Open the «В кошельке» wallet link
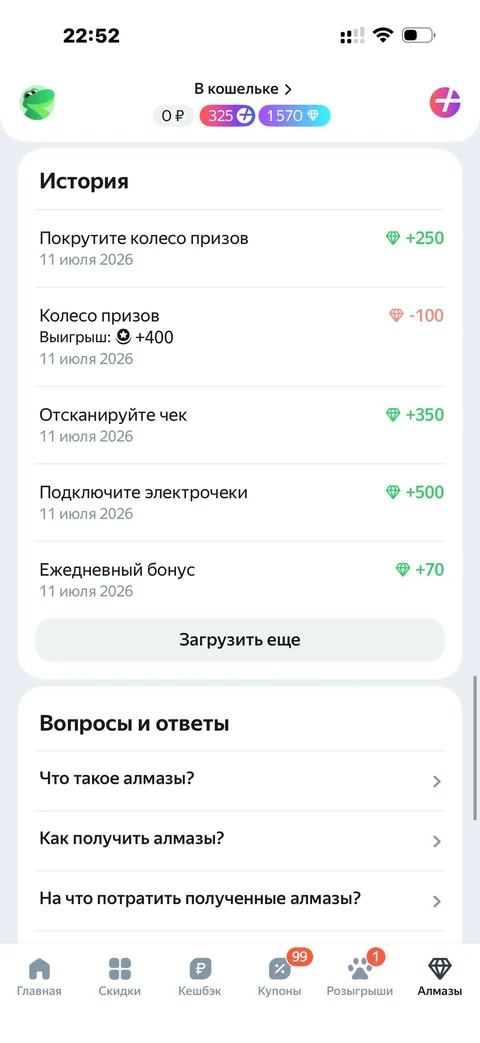The width and height of the screenshot is (480, 1043). click(243, 89)
